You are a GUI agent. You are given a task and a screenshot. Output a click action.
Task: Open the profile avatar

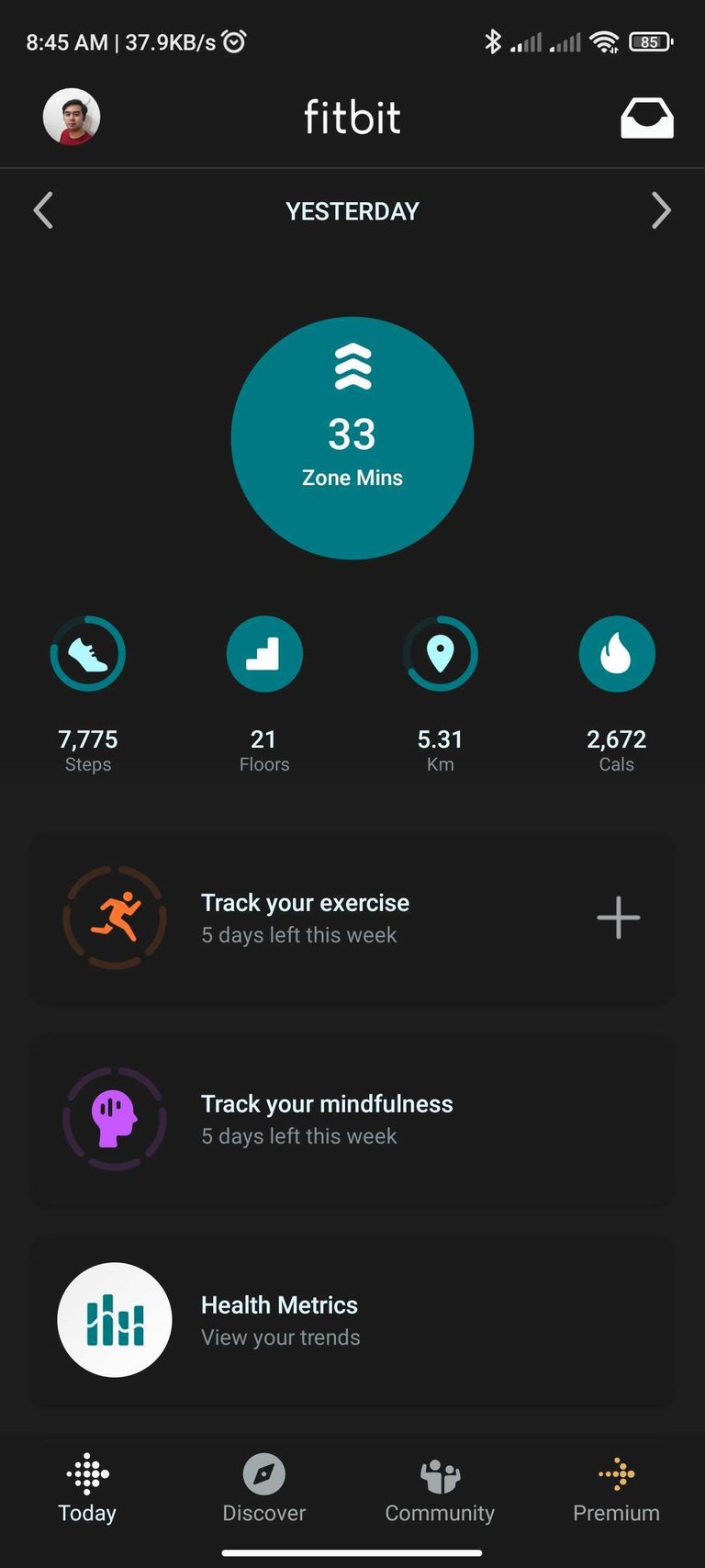(x=72, y=117)
